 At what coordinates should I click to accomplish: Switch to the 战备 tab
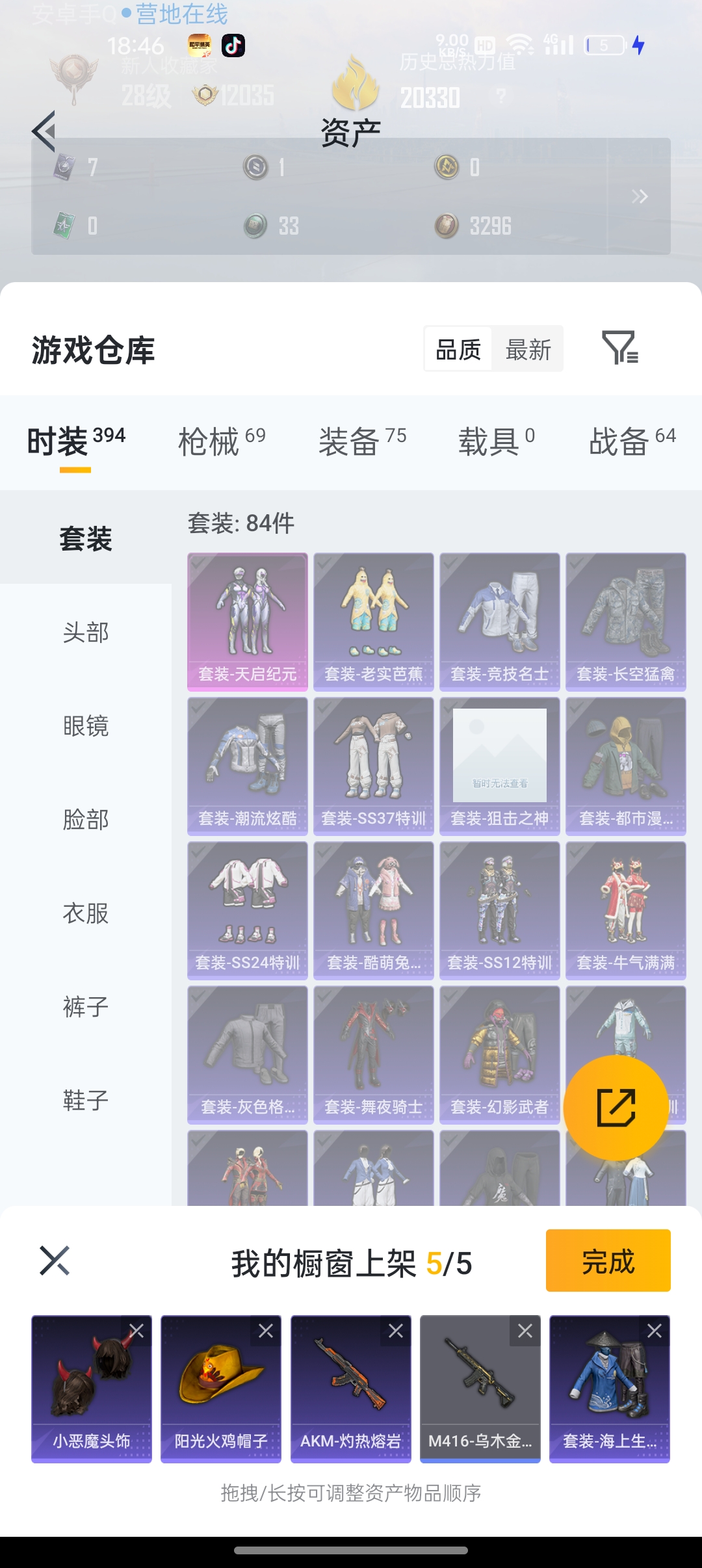coord(632,441)
